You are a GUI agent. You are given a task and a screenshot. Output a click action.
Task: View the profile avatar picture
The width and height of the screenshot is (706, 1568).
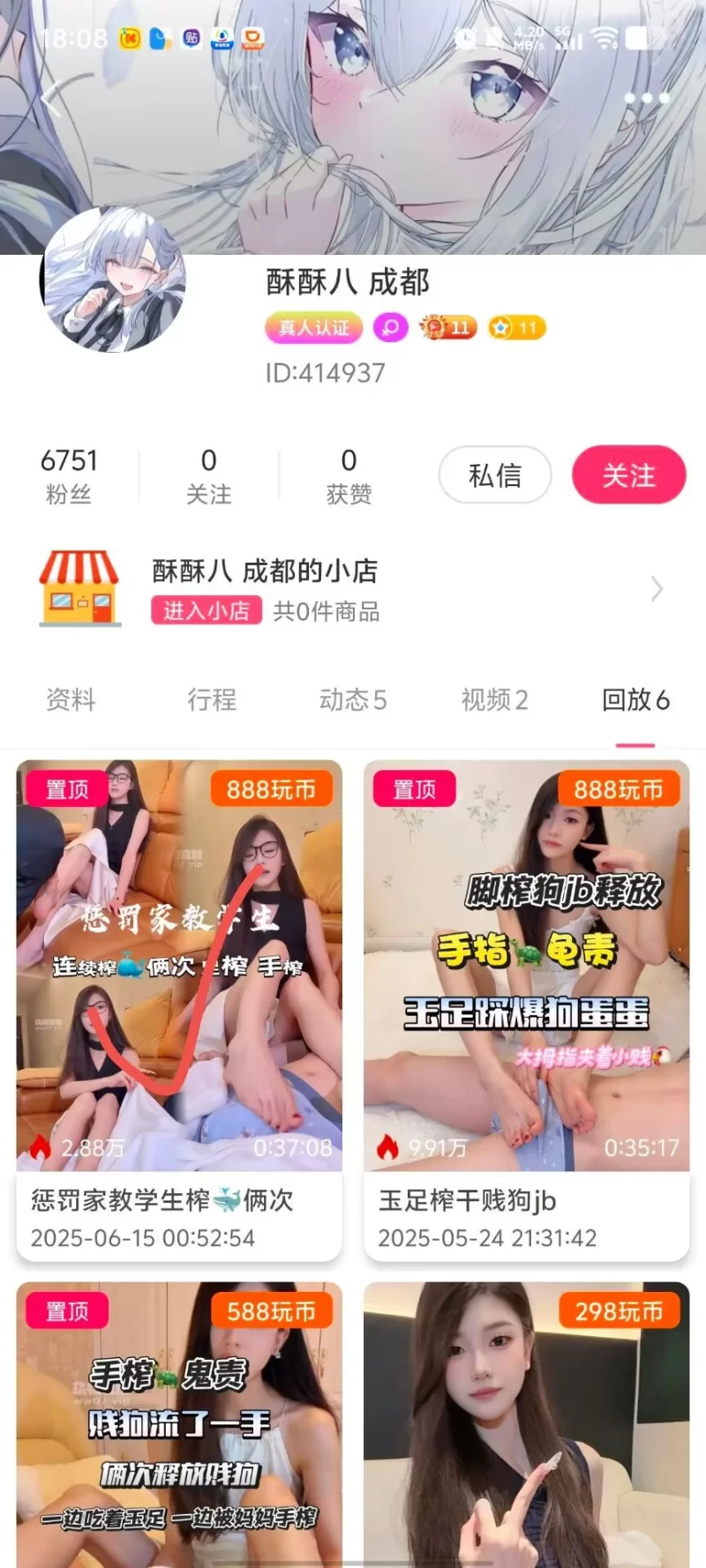(113, 282)
